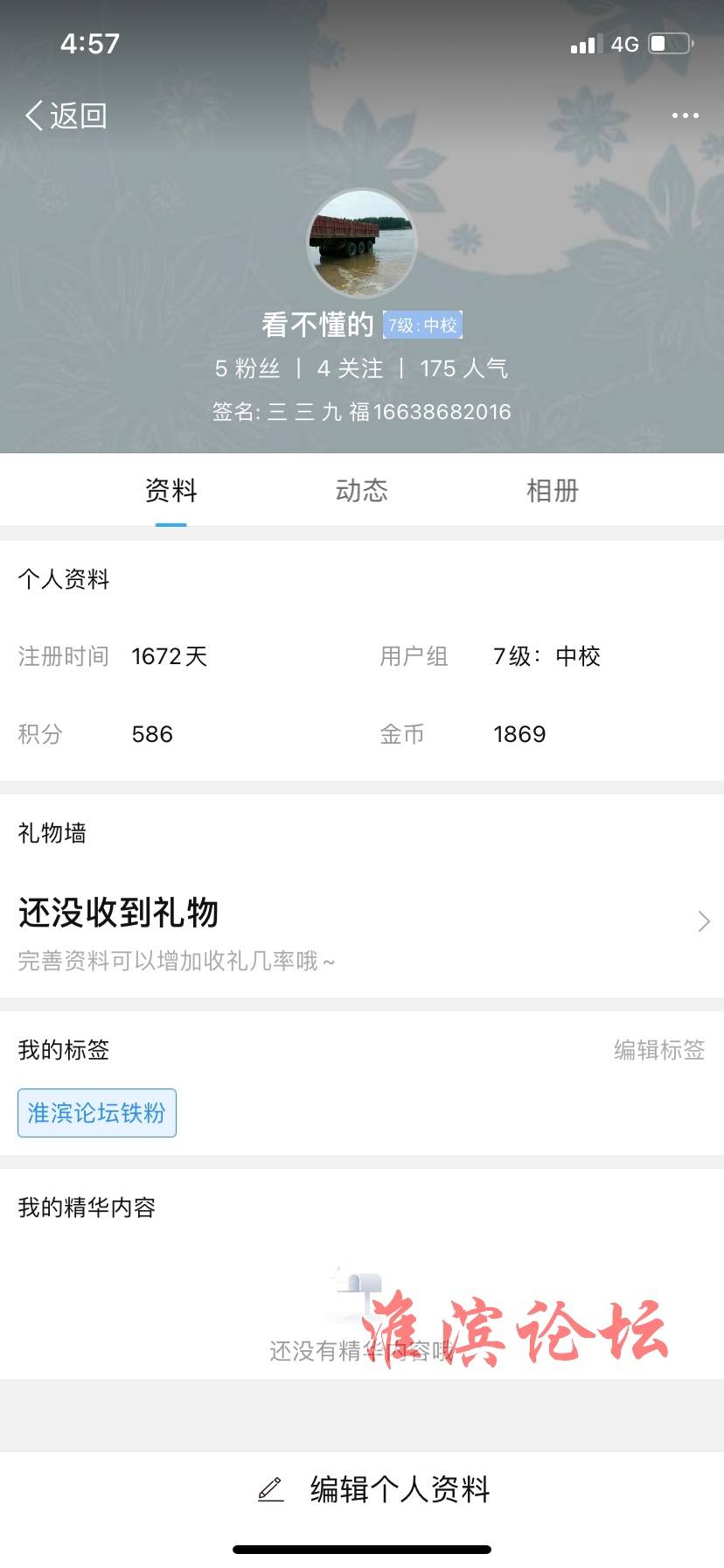Tap 编辑标签 to edit tags
The width and height of the screenshot is (724, 1568).
[x=658, y=1050]
